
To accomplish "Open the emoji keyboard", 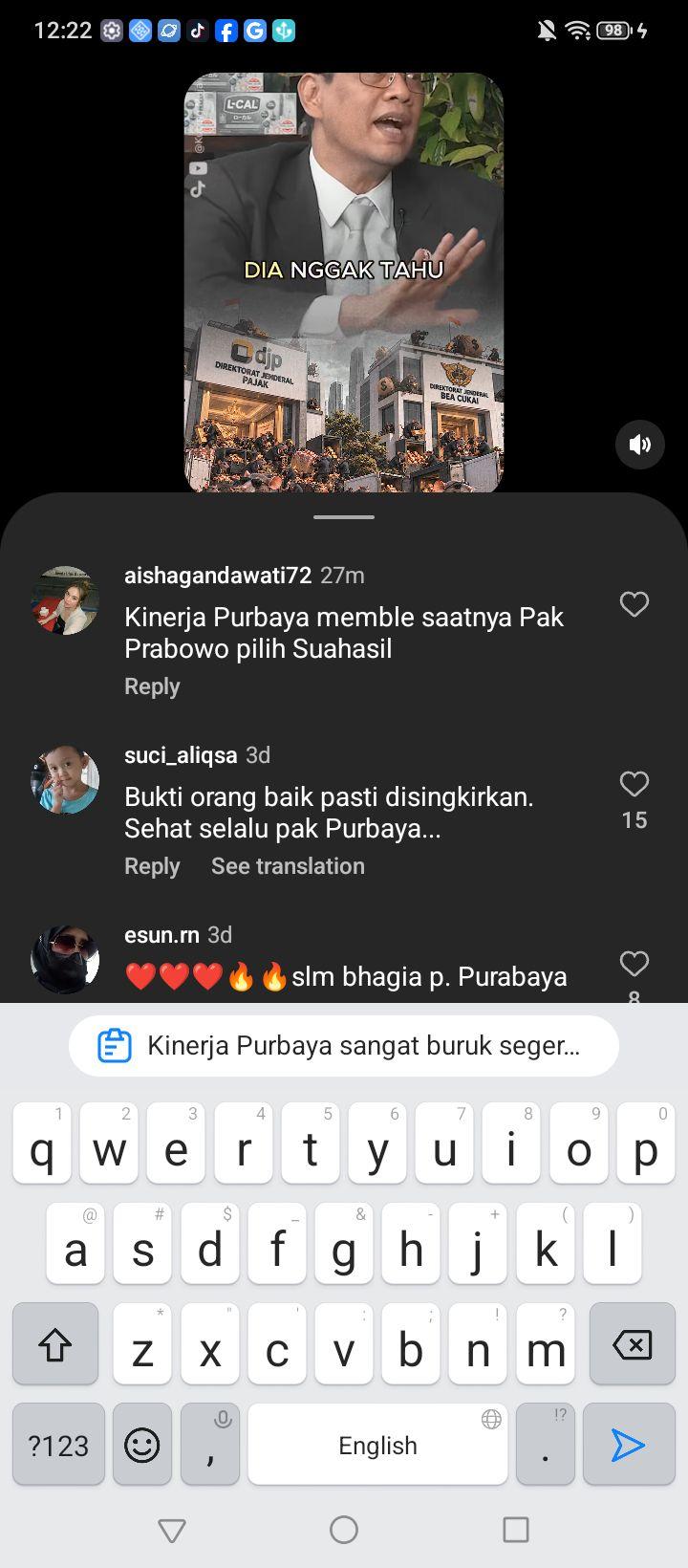I will point(142,1445).
